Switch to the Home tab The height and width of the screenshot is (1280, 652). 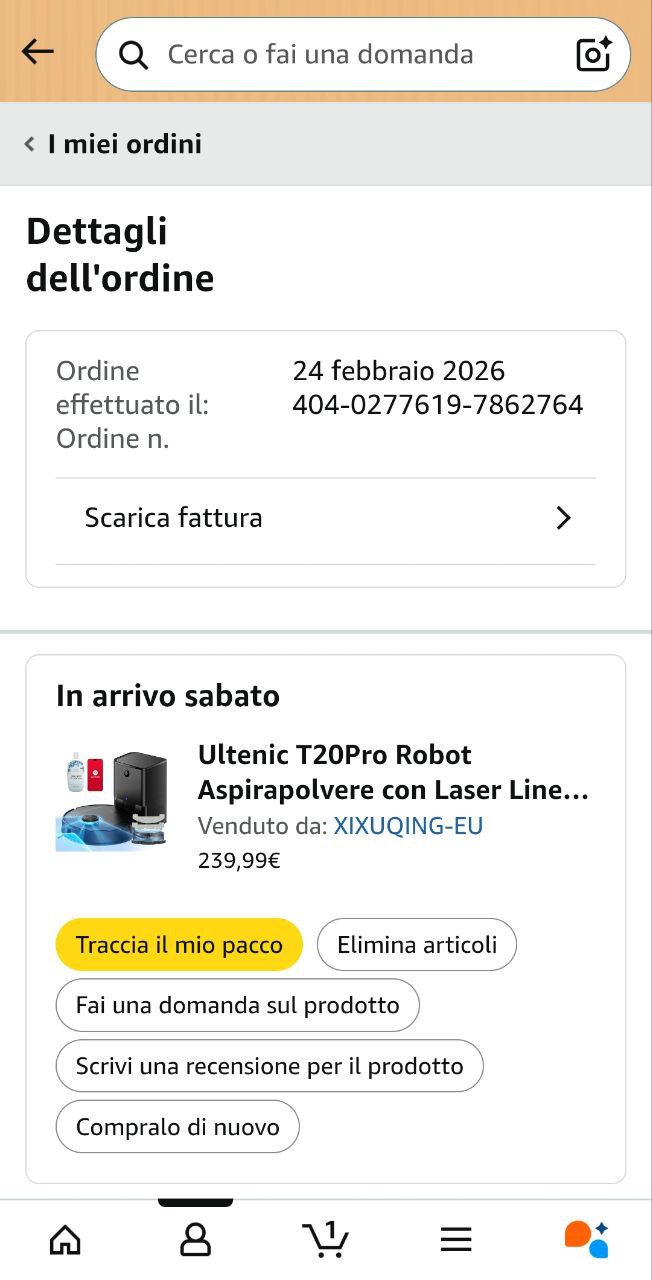click(x=65, y=1240)
